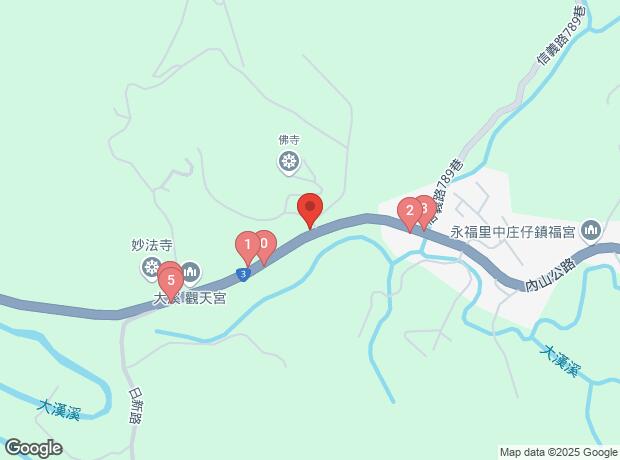Screen dimensions: 620x460
Task: Open the map pin numbered 5
Action: click(x=170, y=277)
